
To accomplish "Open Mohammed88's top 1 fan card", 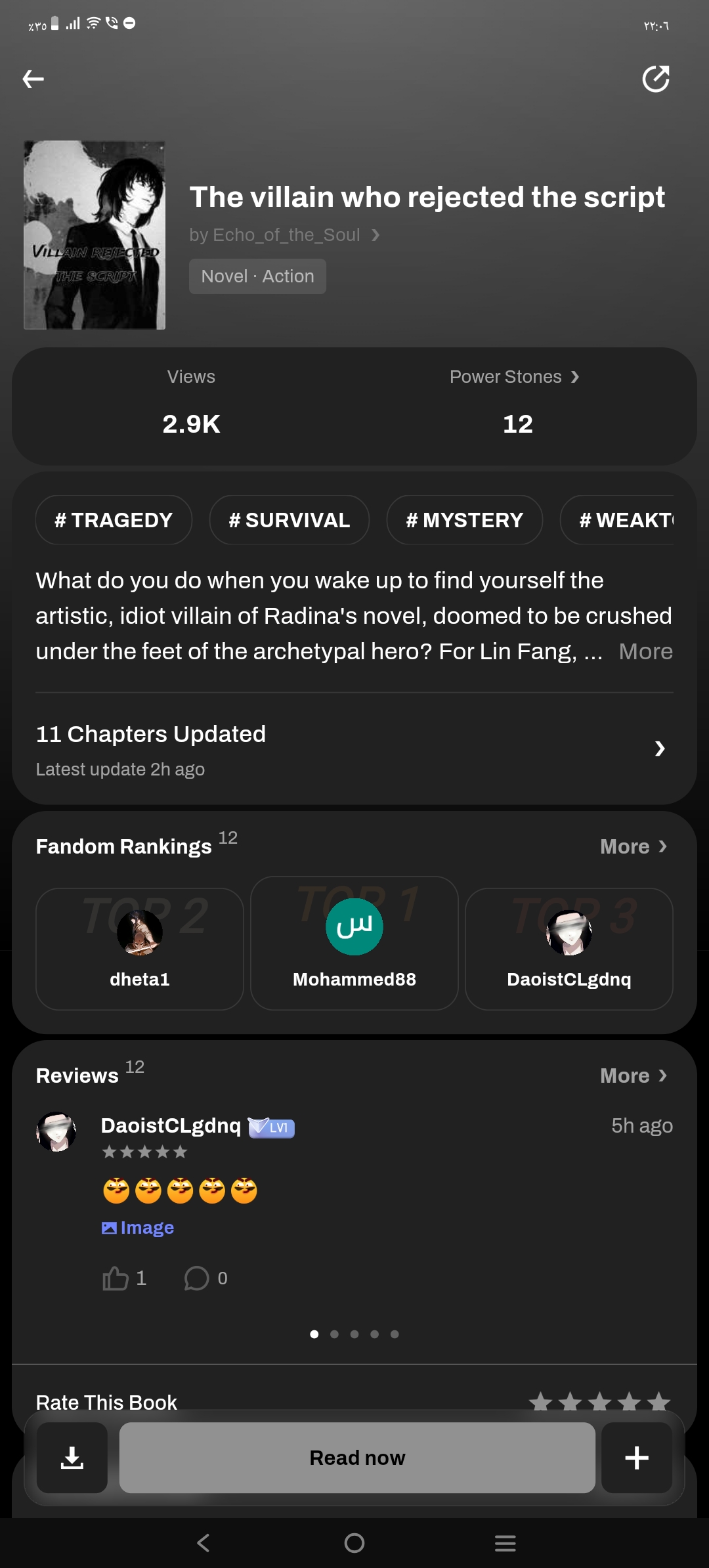I will [354, 943].
